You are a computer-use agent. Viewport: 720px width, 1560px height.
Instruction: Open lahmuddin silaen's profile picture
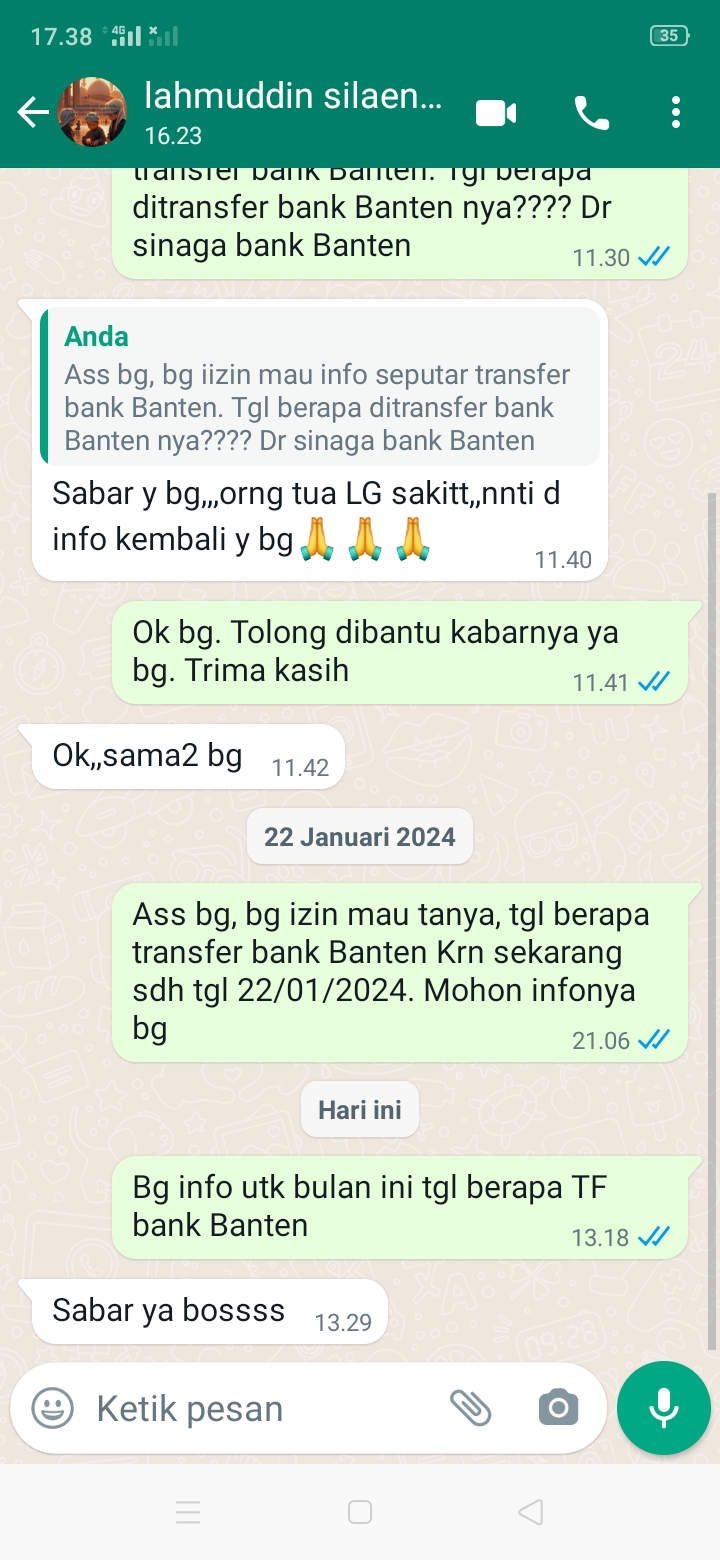(x=93, y=113)
